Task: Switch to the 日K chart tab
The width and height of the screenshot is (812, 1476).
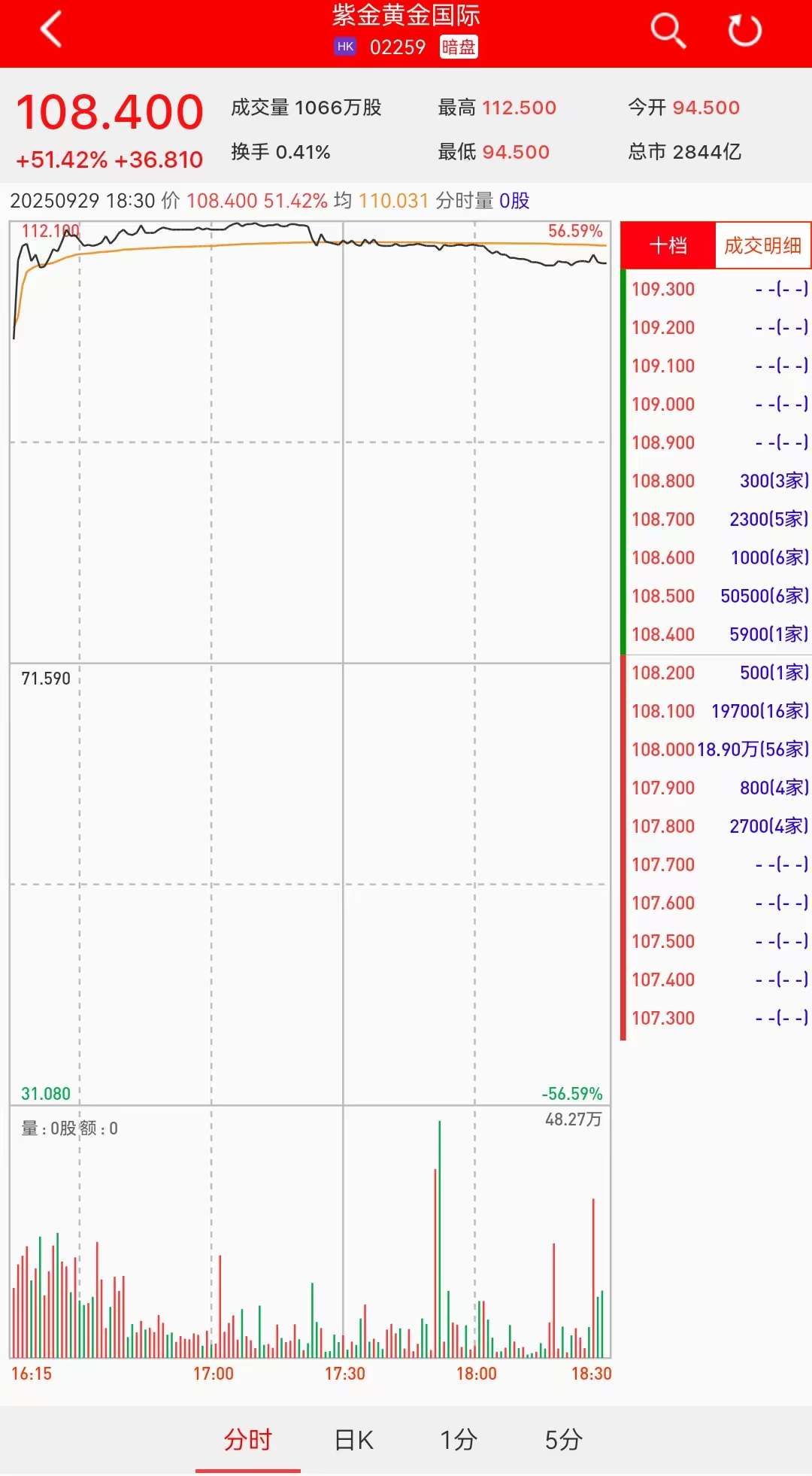Action: pos(353,1439)
